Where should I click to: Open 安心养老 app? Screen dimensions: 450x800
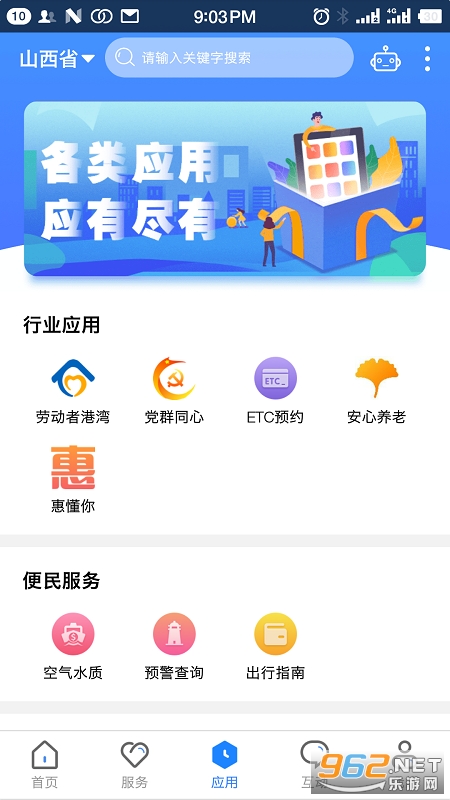click(x=377, y=391)
